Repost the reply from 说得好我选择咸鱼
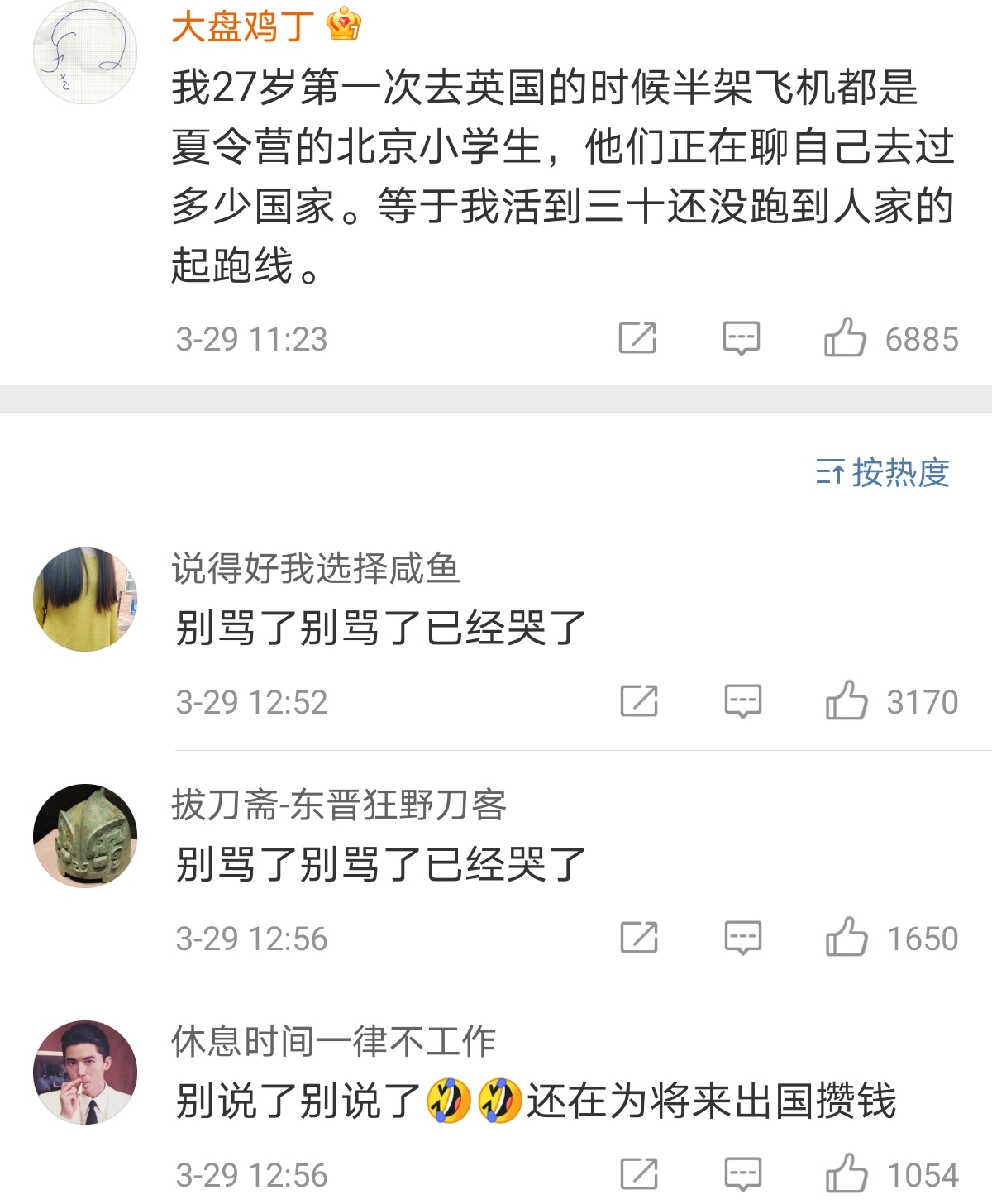The width and height of the screenshot is (992, 1204). 639,701
